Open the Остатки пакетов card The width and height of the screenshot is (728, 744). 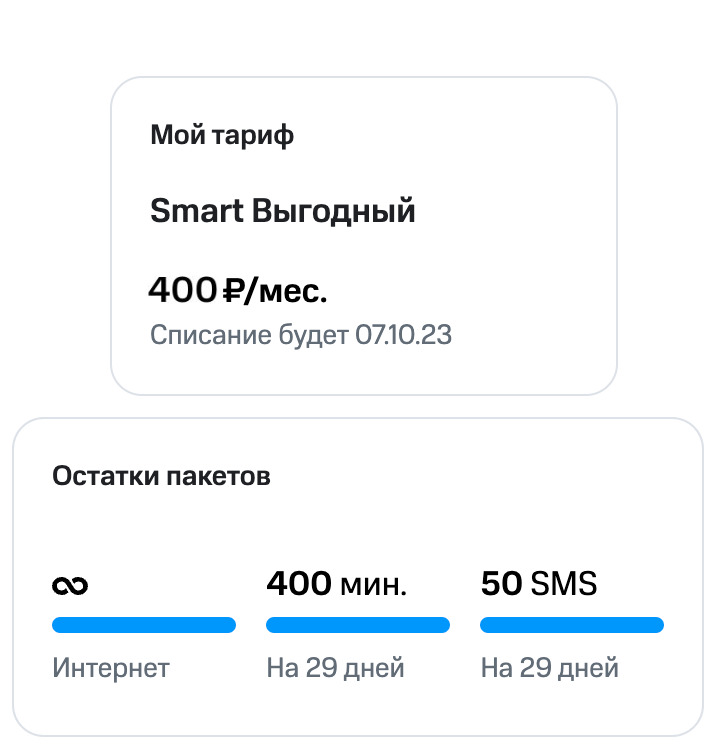tap(358, 576)
